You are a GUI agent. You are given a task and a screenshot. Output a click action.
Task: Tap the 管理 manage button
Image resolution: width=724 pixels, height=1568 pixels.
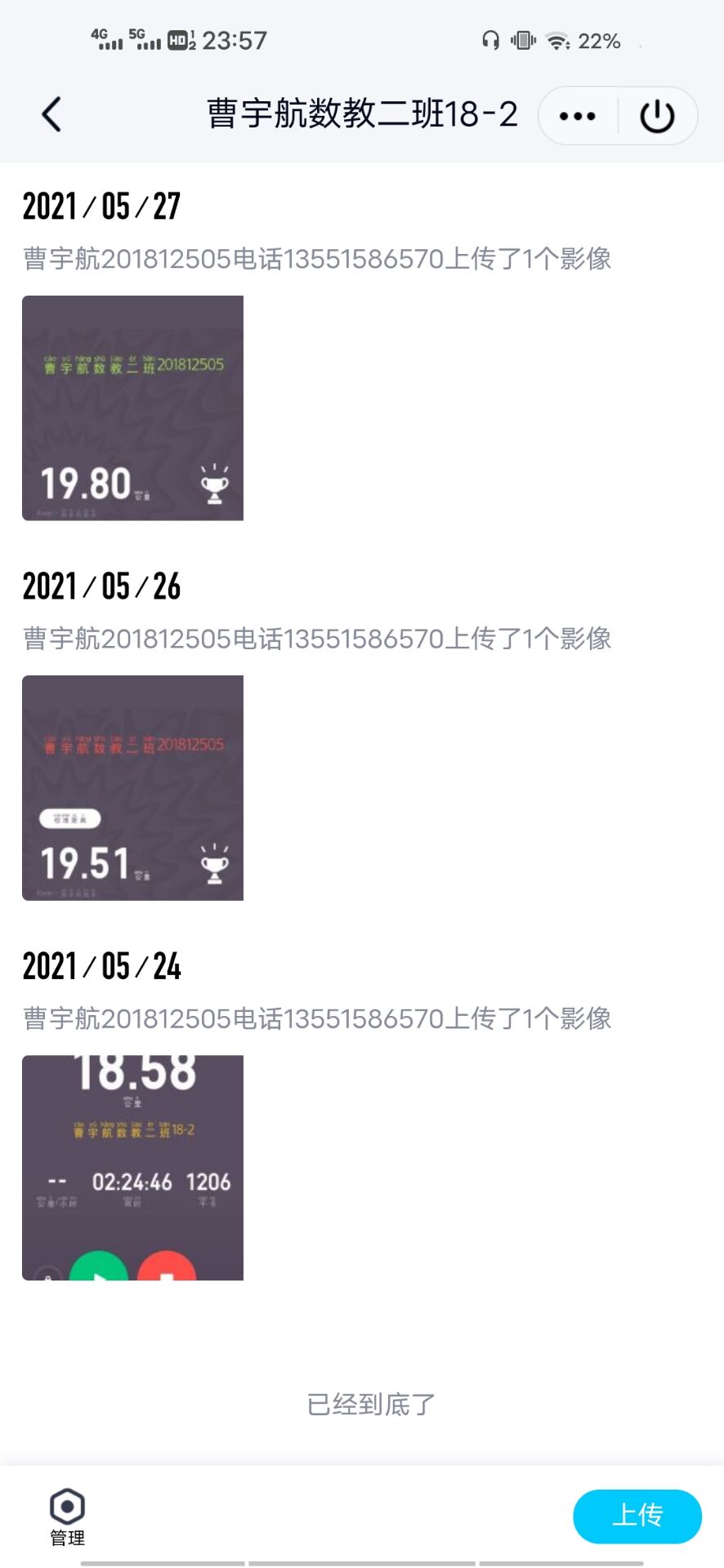click(67, 1517)
